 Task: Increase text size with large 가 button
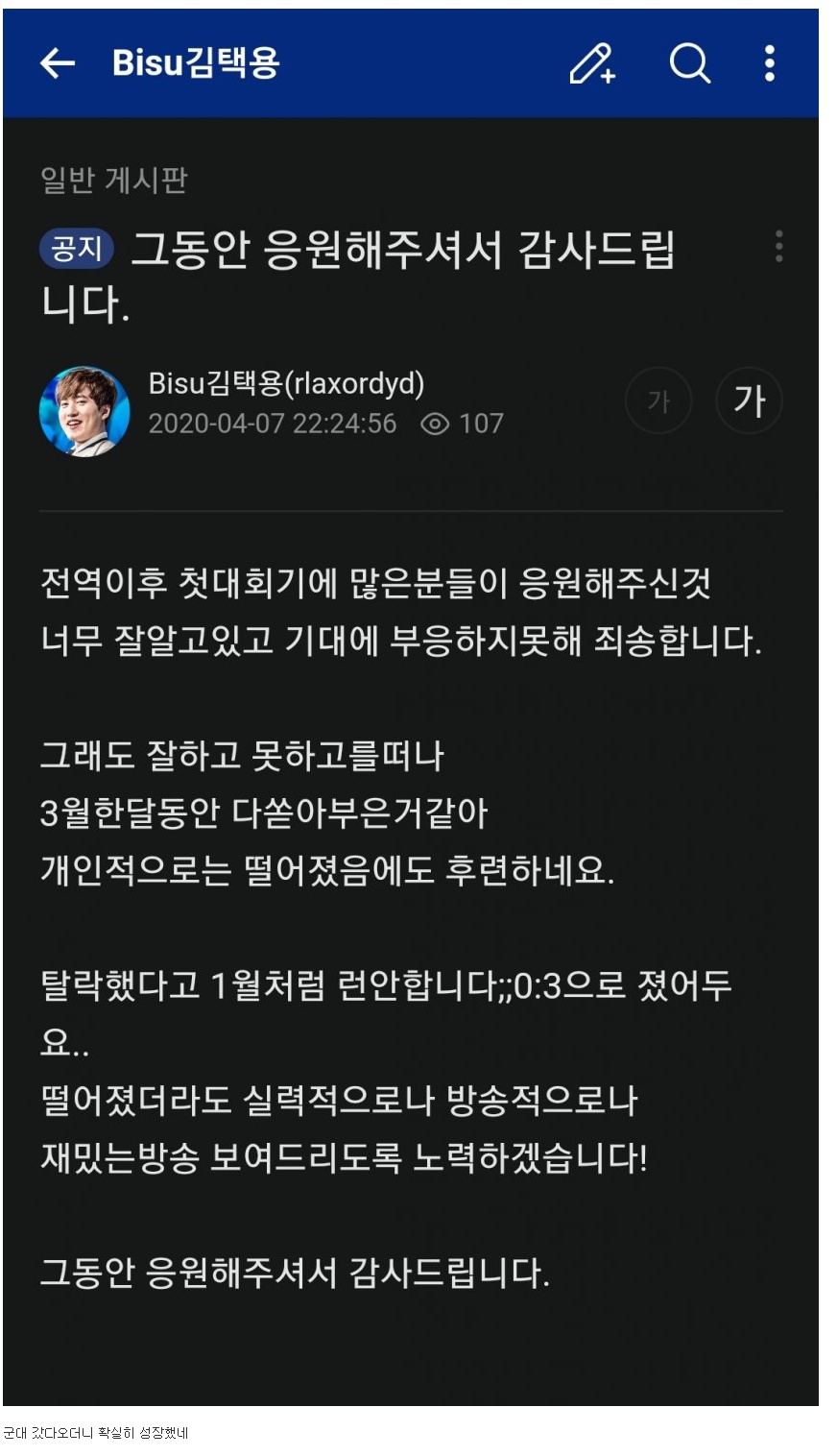click(749, 400)
